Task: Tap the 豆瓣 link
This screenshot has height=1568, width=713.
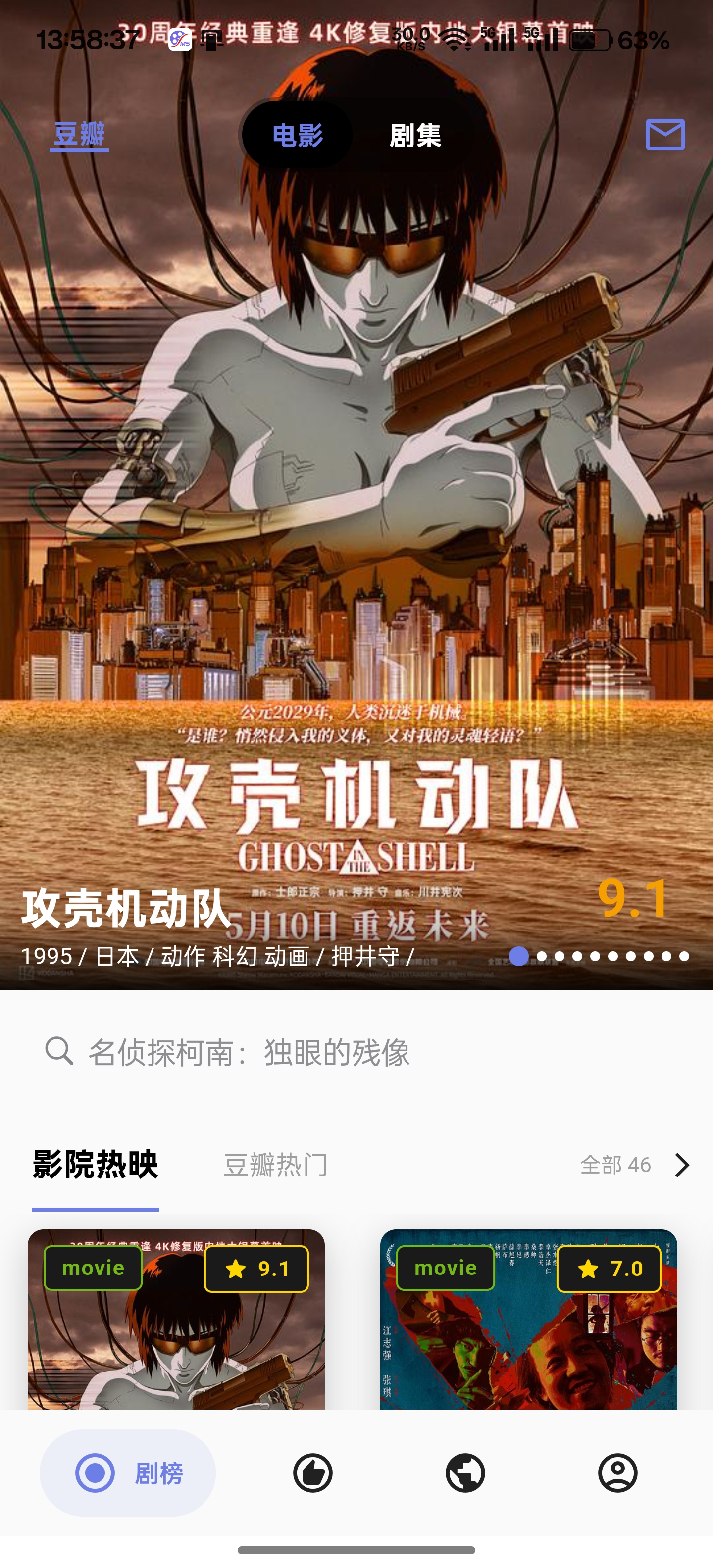Action: (79, 135)
